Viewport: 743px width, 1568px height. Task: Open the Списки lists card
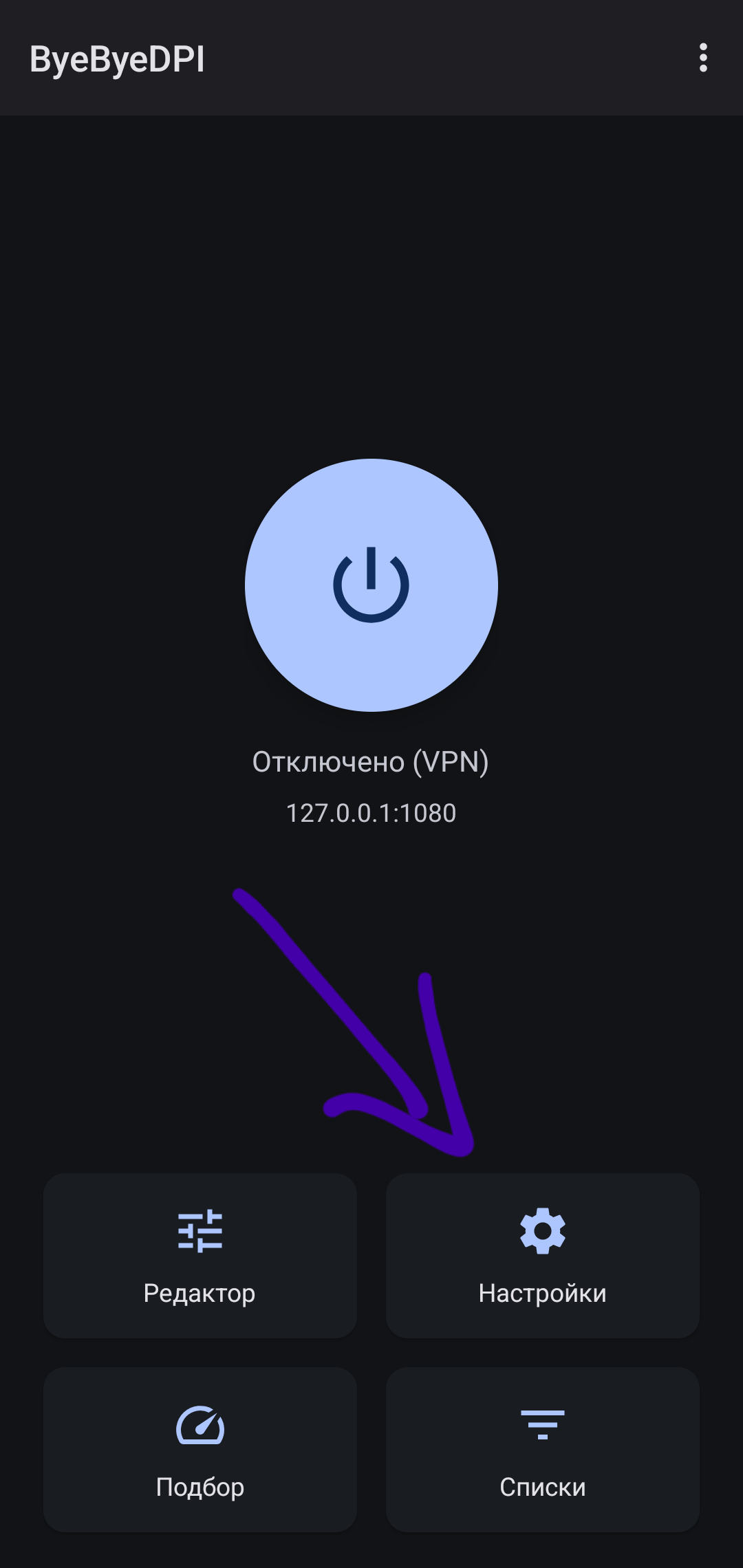[543, 1449]
